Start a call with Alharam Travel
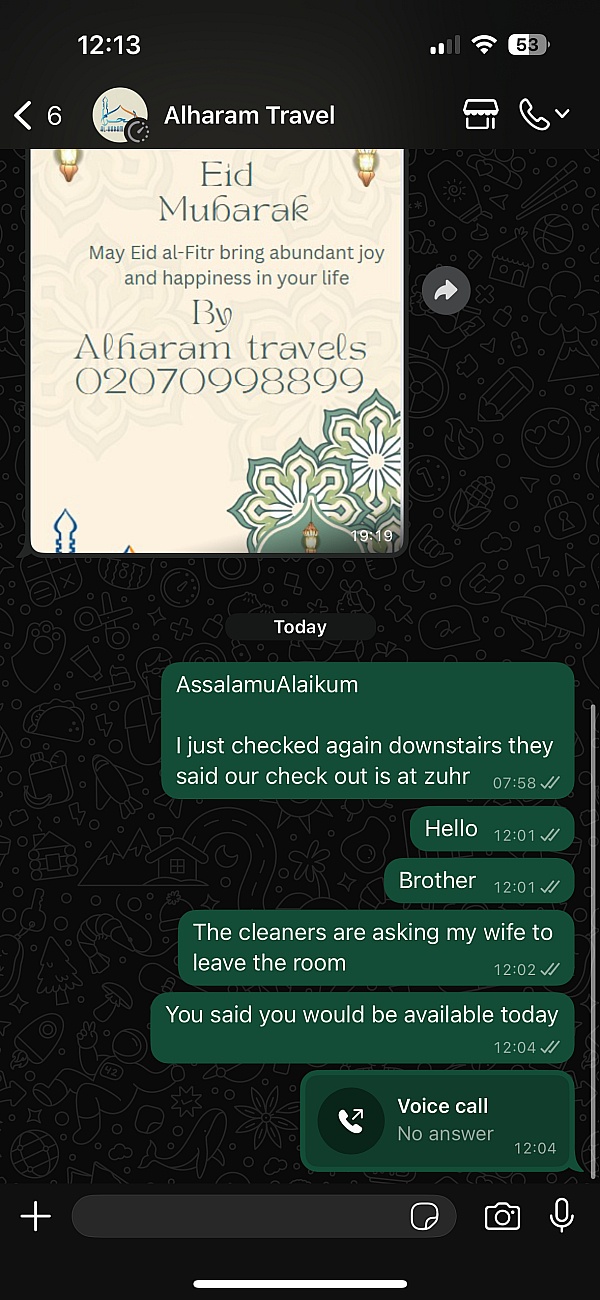600x1300 pixels. (x=535, y=115)
